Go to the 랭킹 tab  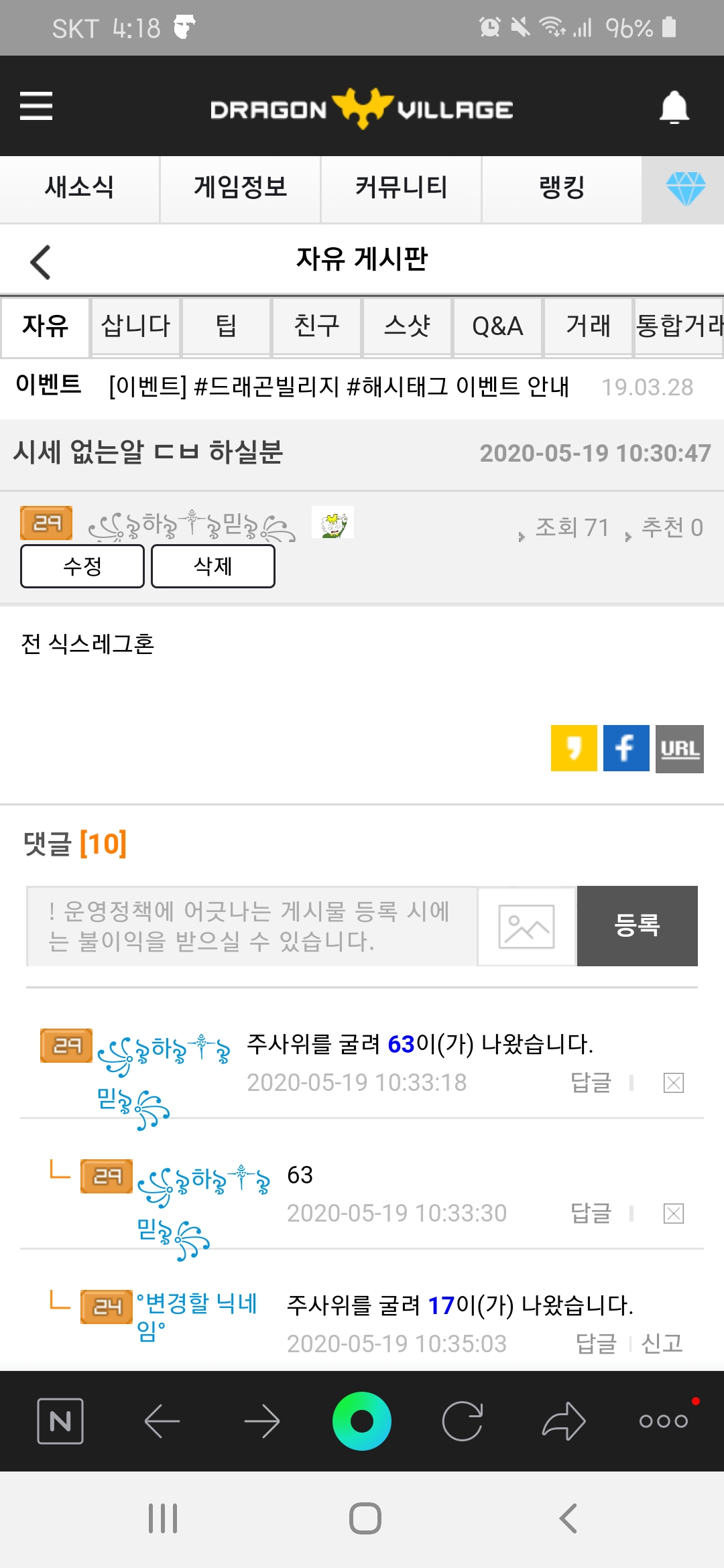562,188
